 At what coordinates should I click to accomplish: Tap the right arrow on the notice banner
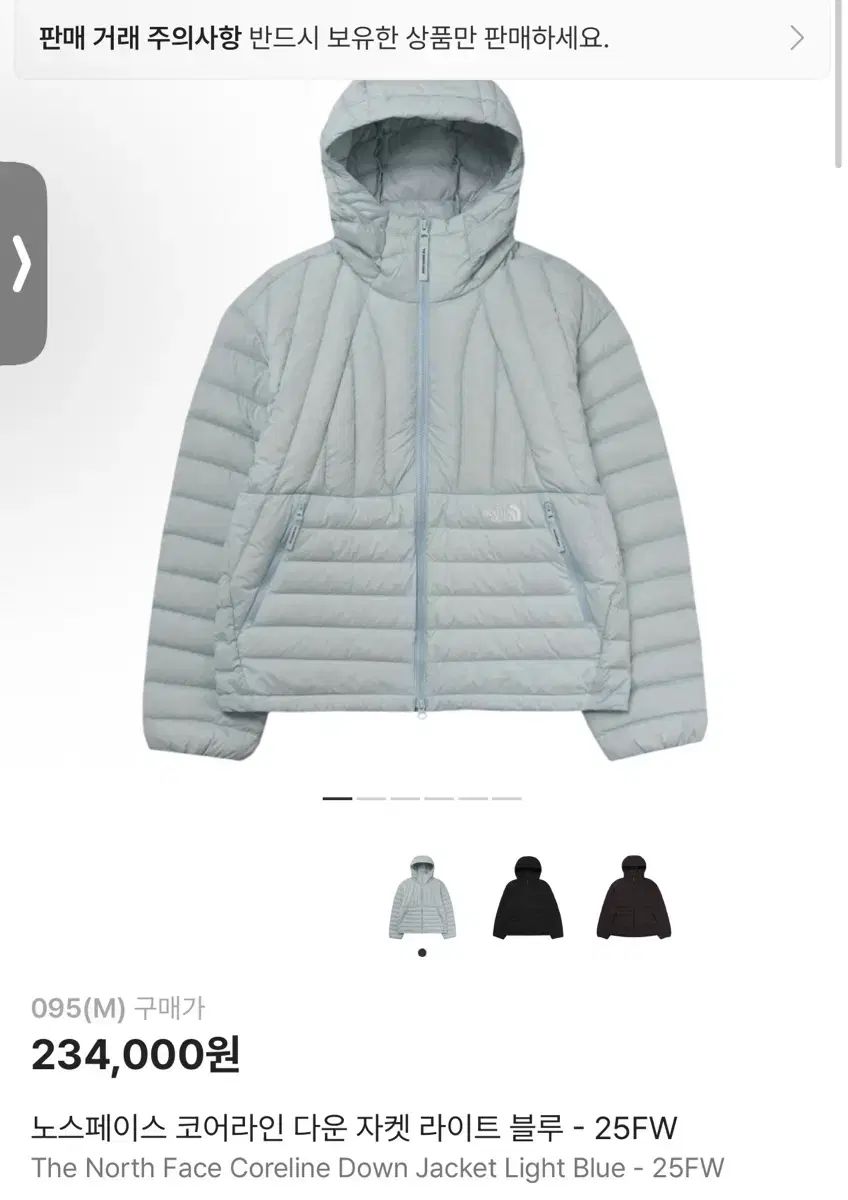pos(796,37)
